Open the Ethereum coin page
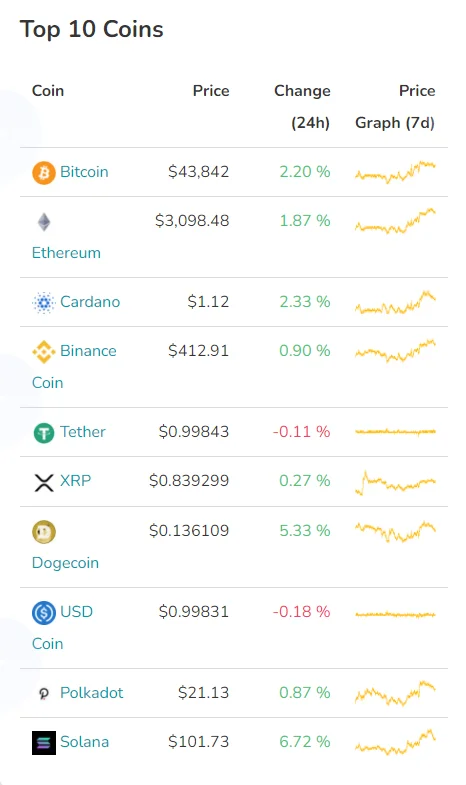This screenshot has width=466, height=785. tap(66, 252)
